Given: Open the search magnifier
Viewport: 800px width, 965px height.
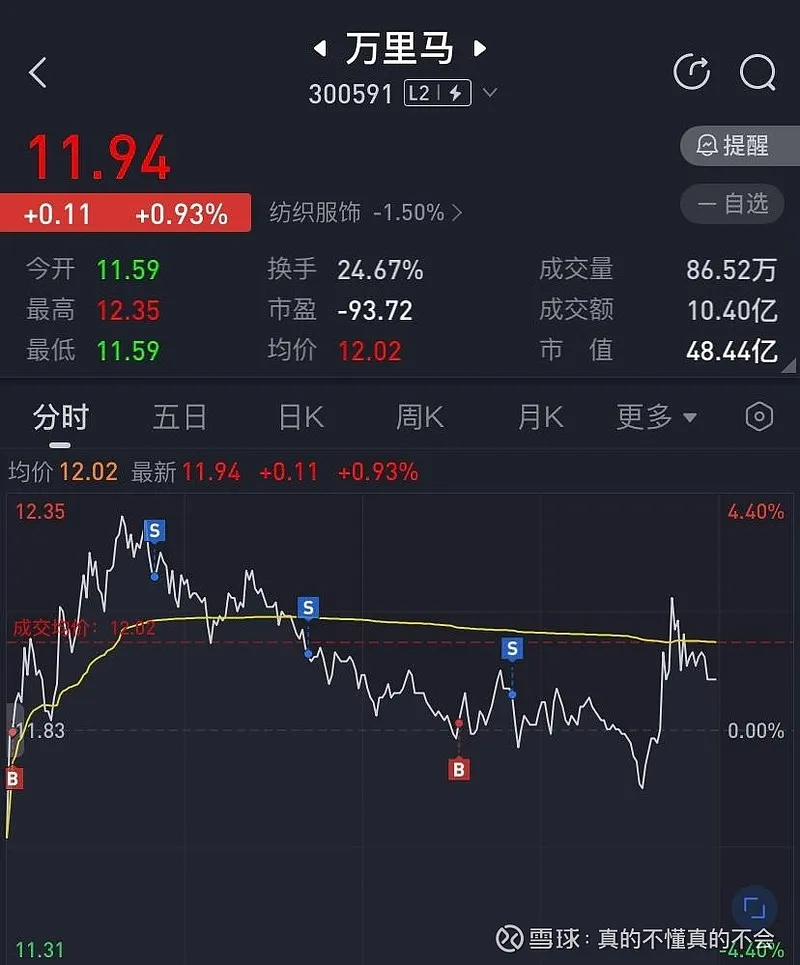Looking at the screenshot, I should pyautogui.click(x=757, y=72).
